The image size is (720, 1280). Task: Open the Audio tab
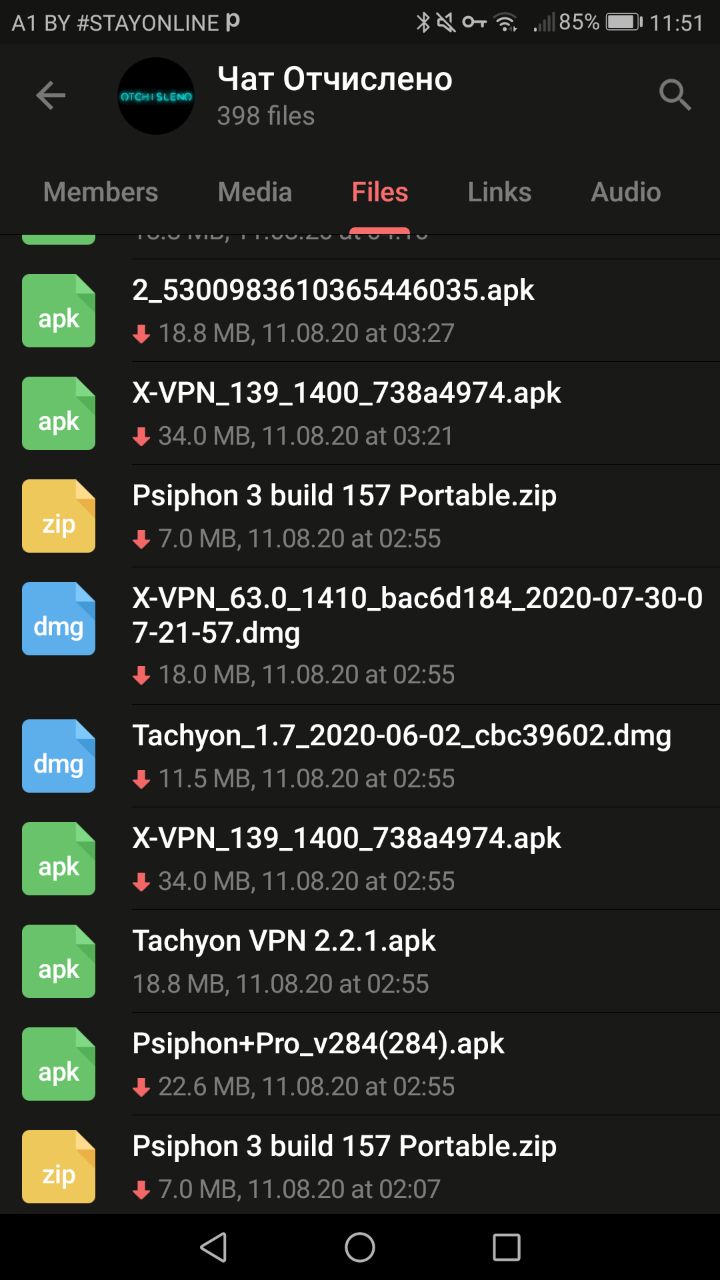[x=626, y=192]
